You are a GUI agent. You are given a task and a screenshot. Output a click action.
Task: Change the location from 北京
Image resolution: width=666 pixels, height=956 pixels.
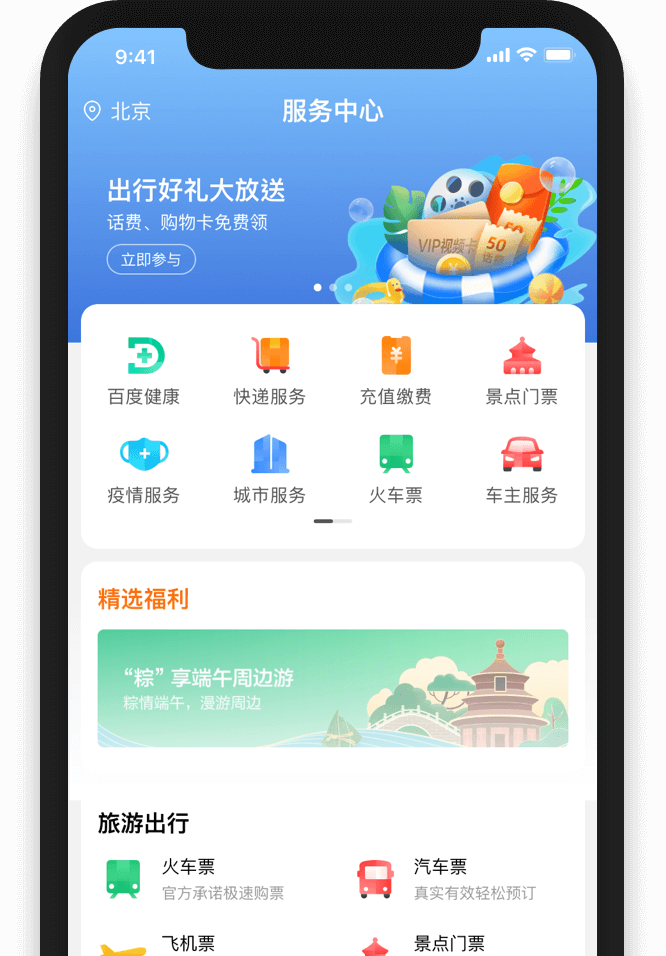[118, 111]
